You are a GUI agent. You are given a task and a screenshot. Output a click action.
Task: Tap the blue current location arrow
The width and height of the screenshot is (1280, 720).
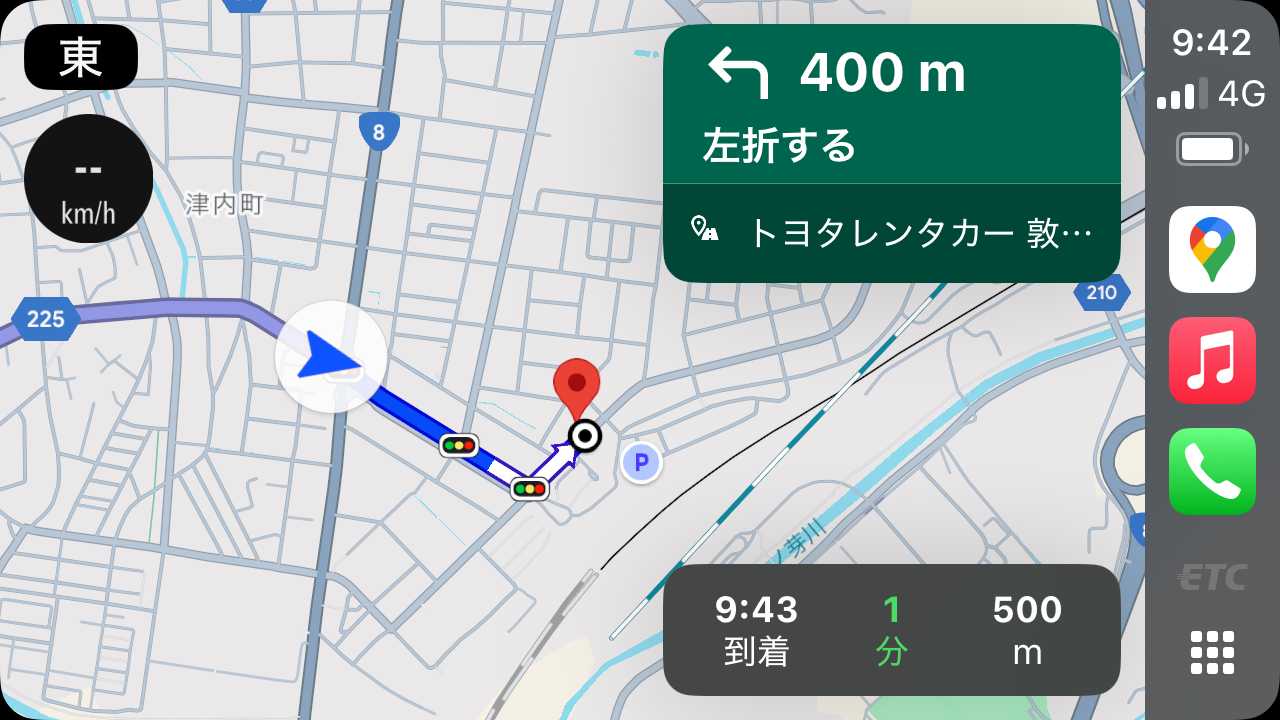coord(331,356)
